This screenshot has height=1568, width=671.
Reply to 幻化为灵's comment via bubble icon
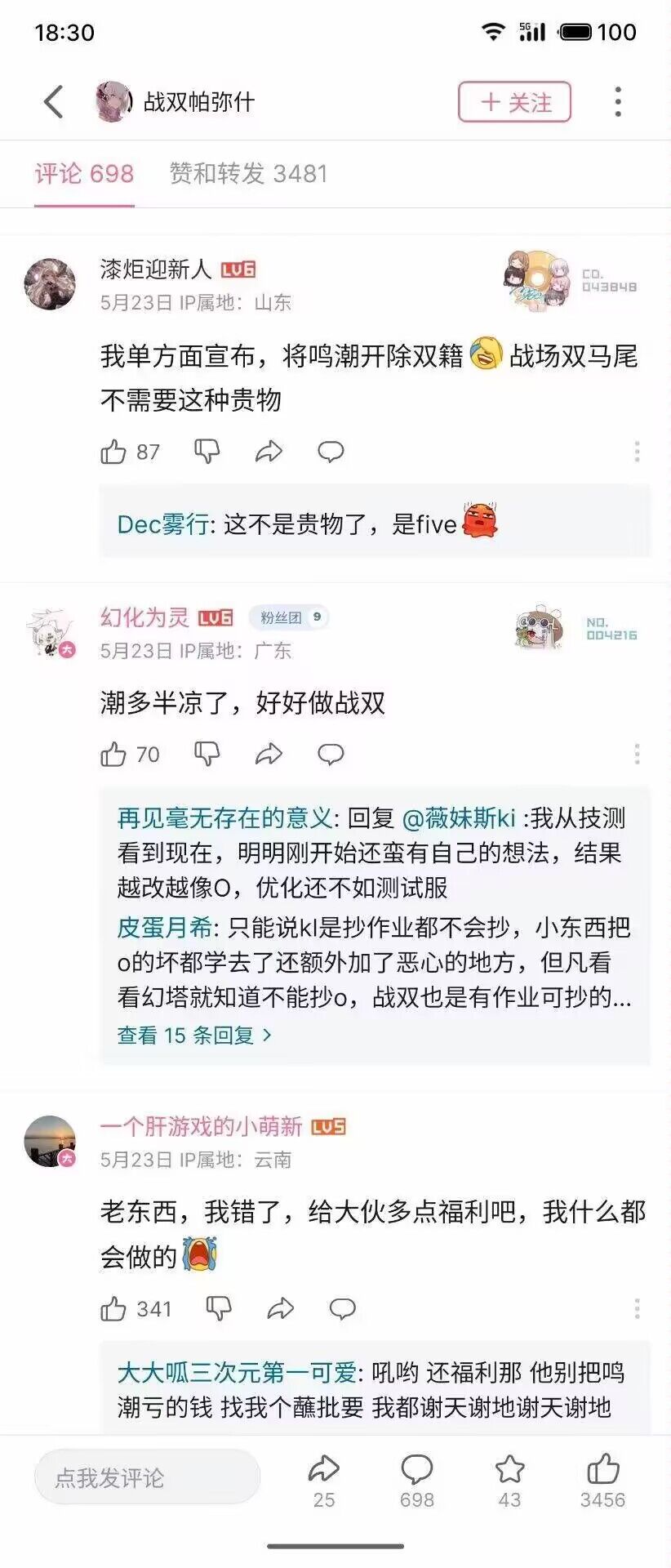pyautogui.click(x=331, y=755)
